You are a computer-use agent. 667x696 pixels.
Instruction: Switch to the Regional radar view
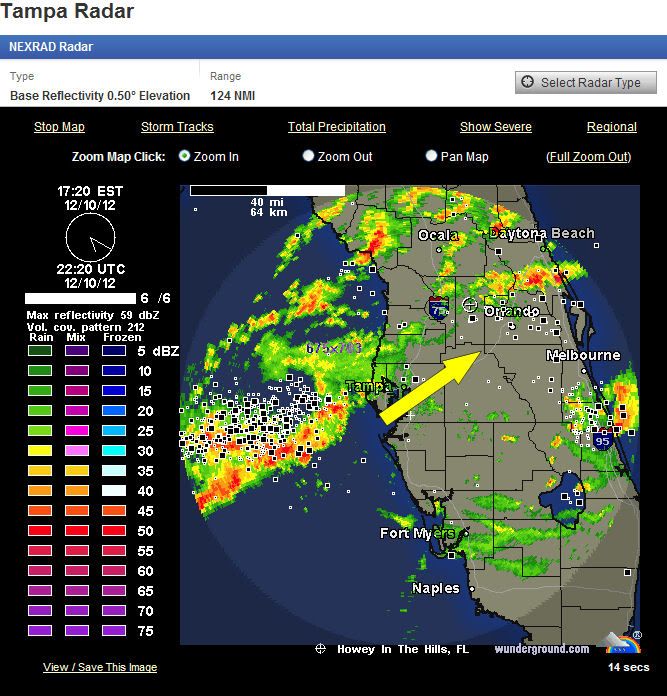coord(611,127)
